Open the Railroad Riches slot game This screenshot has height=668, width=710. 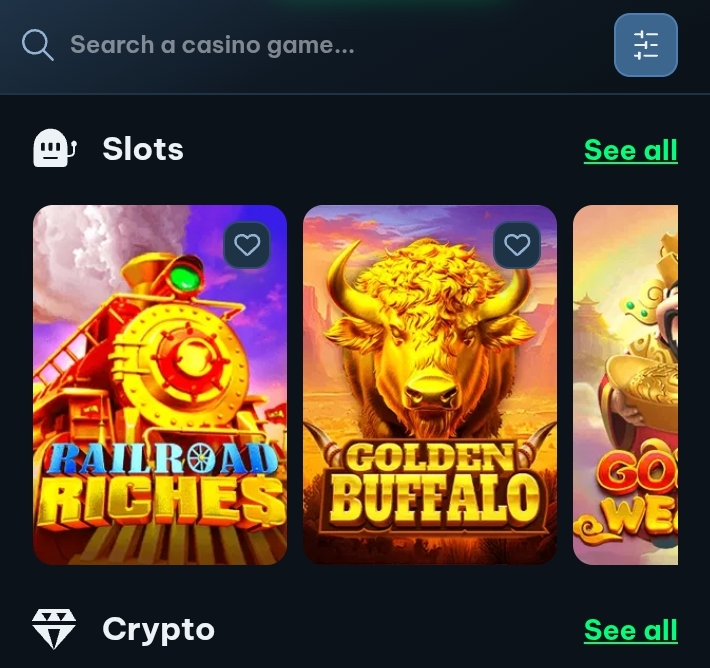[x=160, y=400]
